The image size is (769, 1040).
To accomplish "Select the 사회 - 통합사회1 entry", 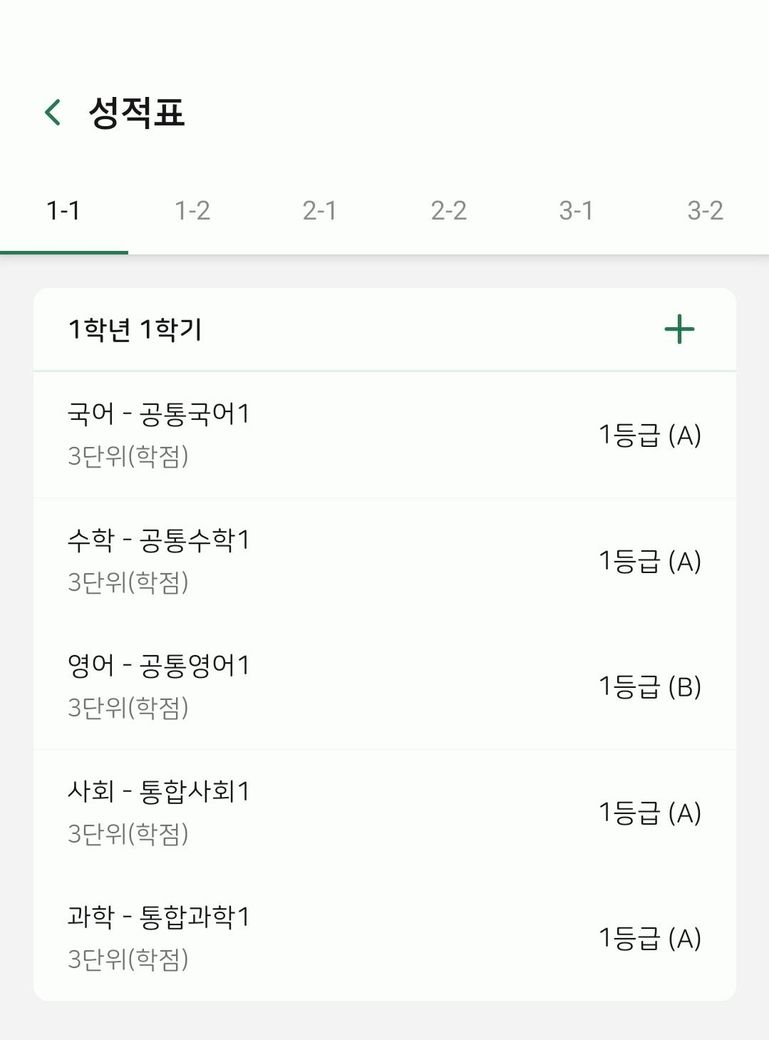I will pyautogui.click(x=384, y=812).
